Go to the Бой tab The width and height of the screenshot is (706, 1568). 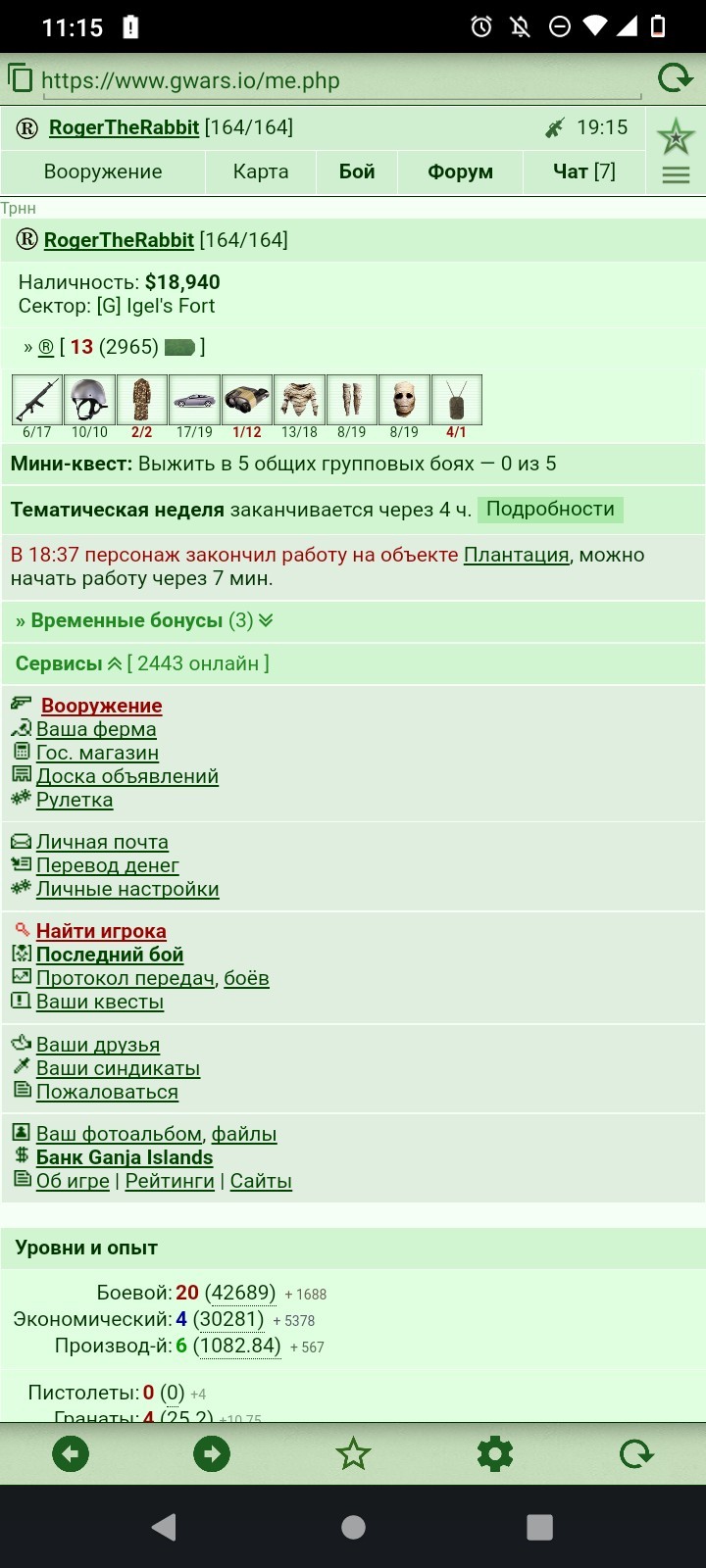pos(357,171)
